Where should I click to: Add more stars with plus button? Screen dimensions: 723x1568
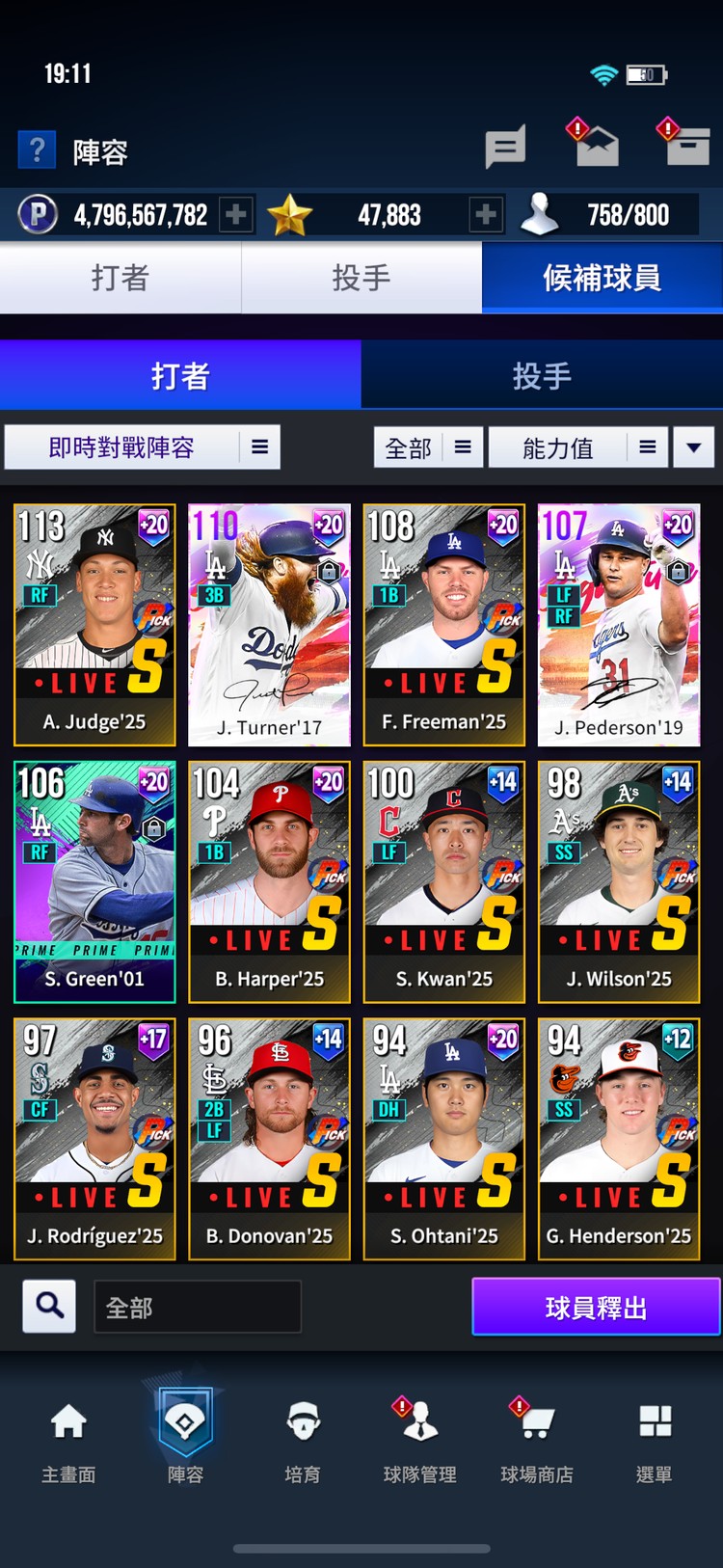[x=486, y=214]
